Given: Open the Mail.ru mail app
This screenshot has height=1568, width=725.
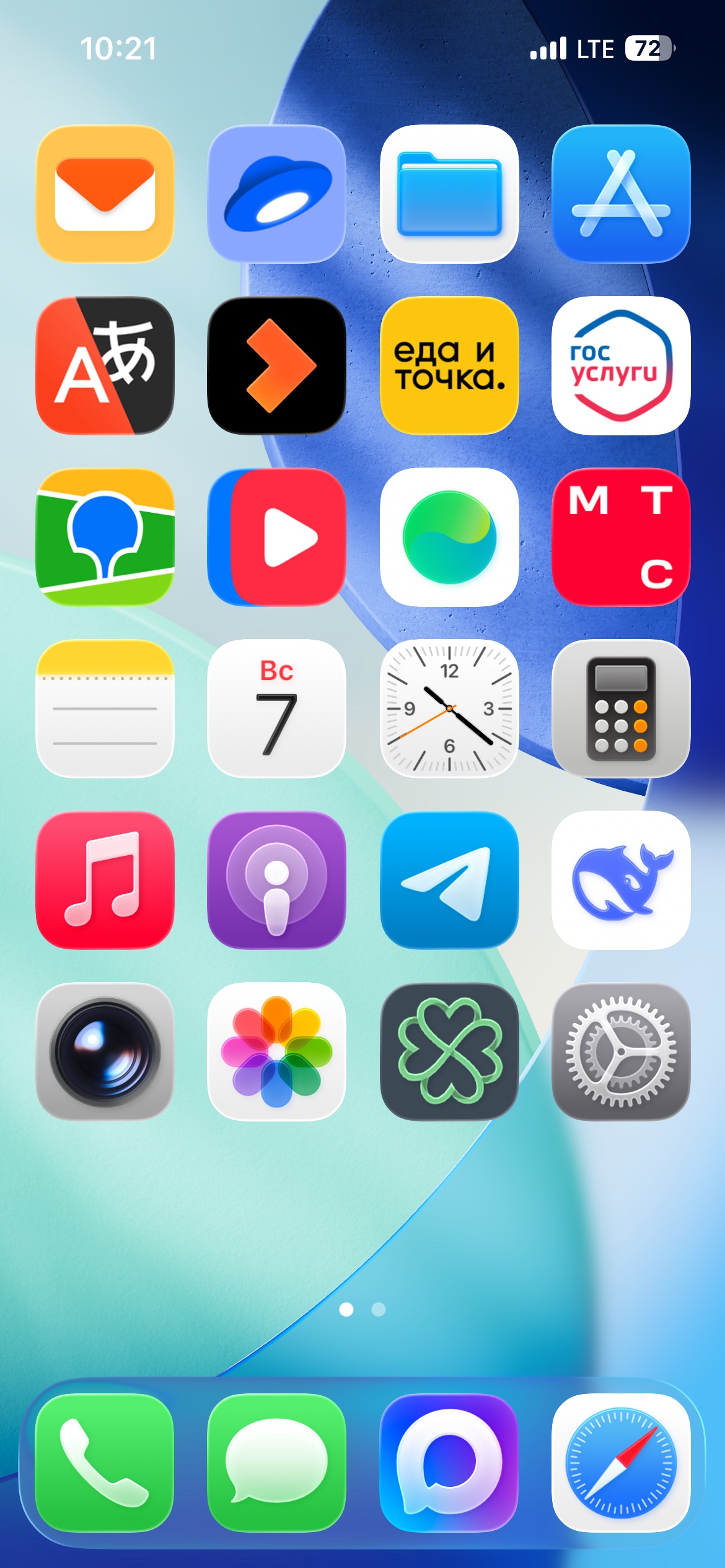Looking at the screenshot, I should [105, 194].
